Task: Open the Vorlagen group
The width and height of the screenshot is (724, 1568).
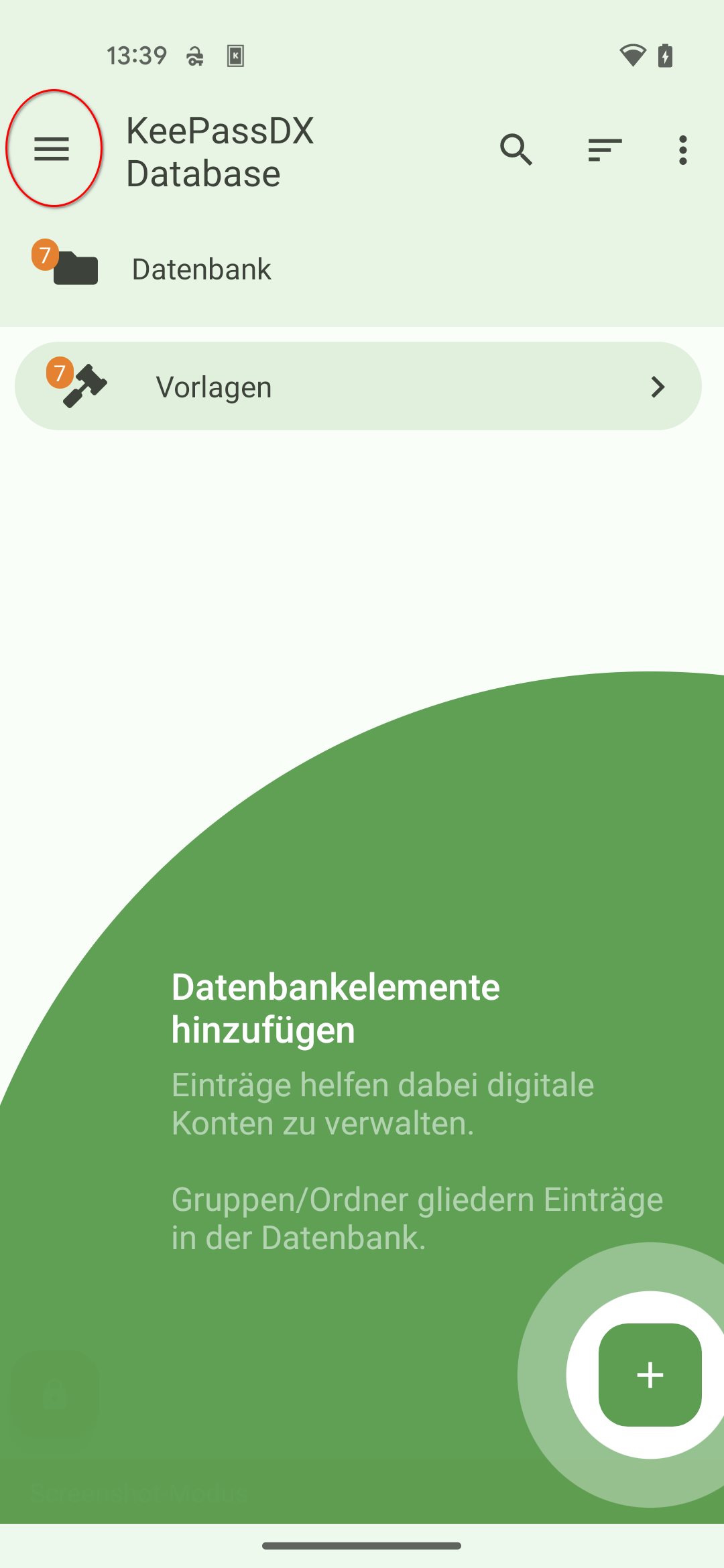Action: click(x=358, y=387)
